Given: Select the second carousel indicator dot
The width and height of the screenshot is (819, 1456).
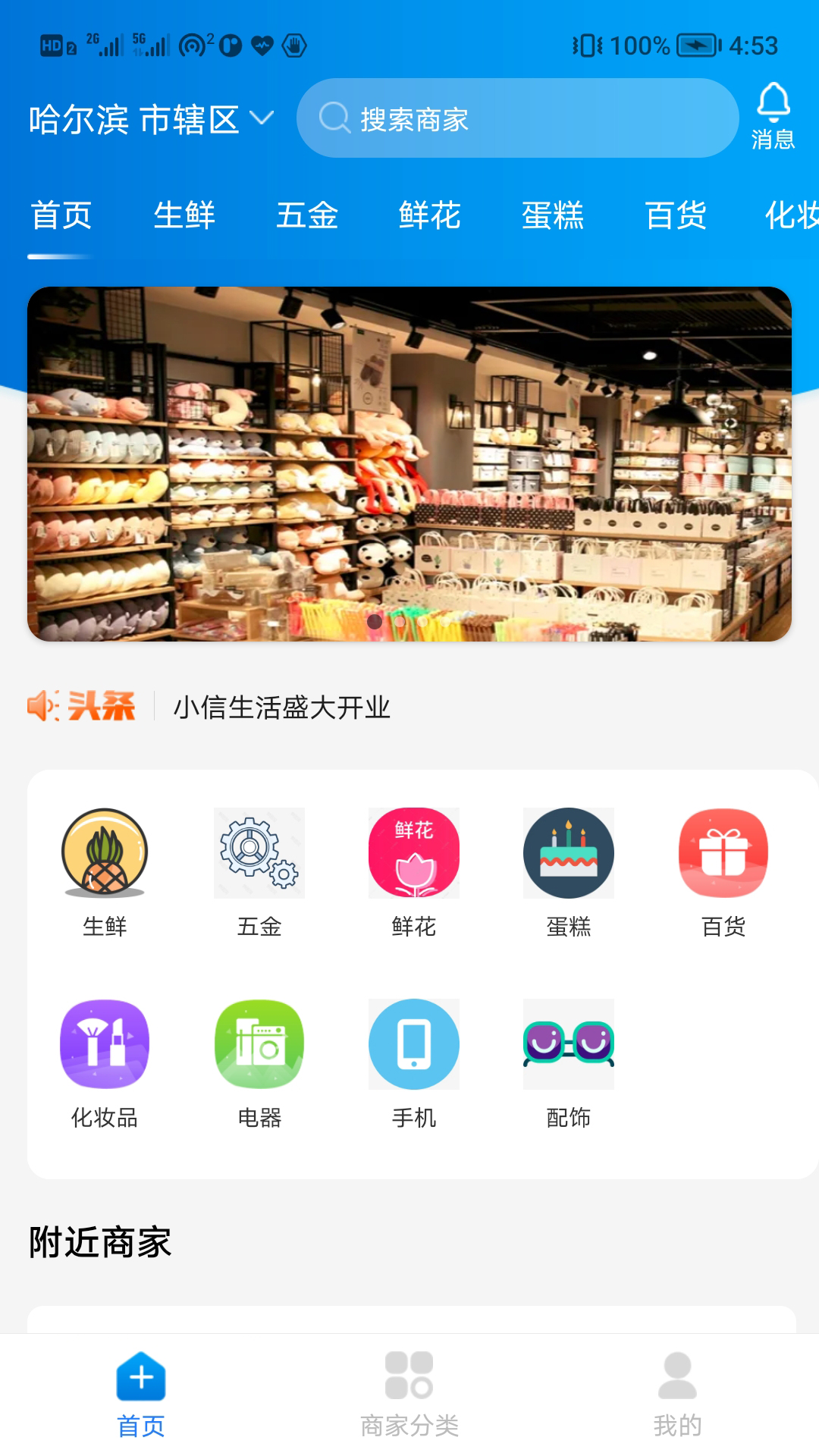Looking at the screenshot, I should point(397,622).
